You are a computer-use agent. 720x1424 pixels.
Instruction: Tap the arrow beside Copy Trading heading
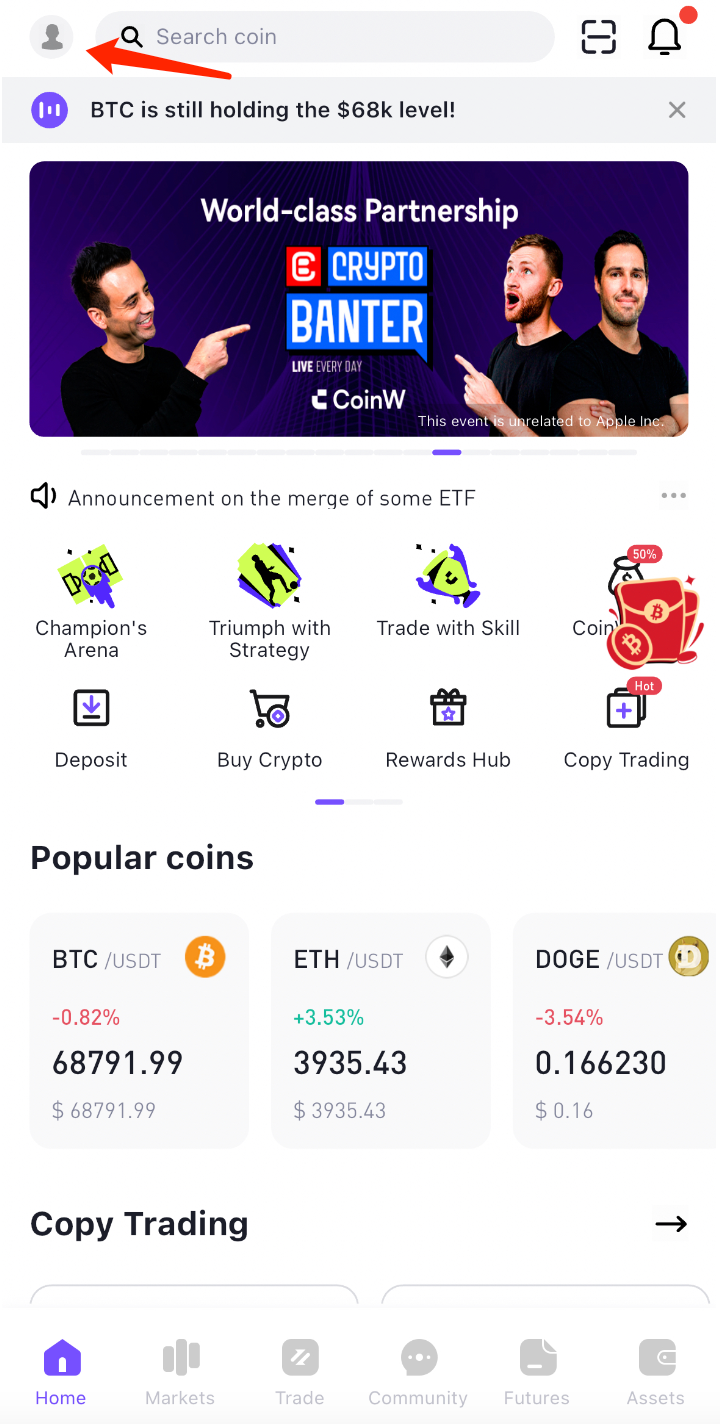pyautogui.click(x=671, y=1224)
